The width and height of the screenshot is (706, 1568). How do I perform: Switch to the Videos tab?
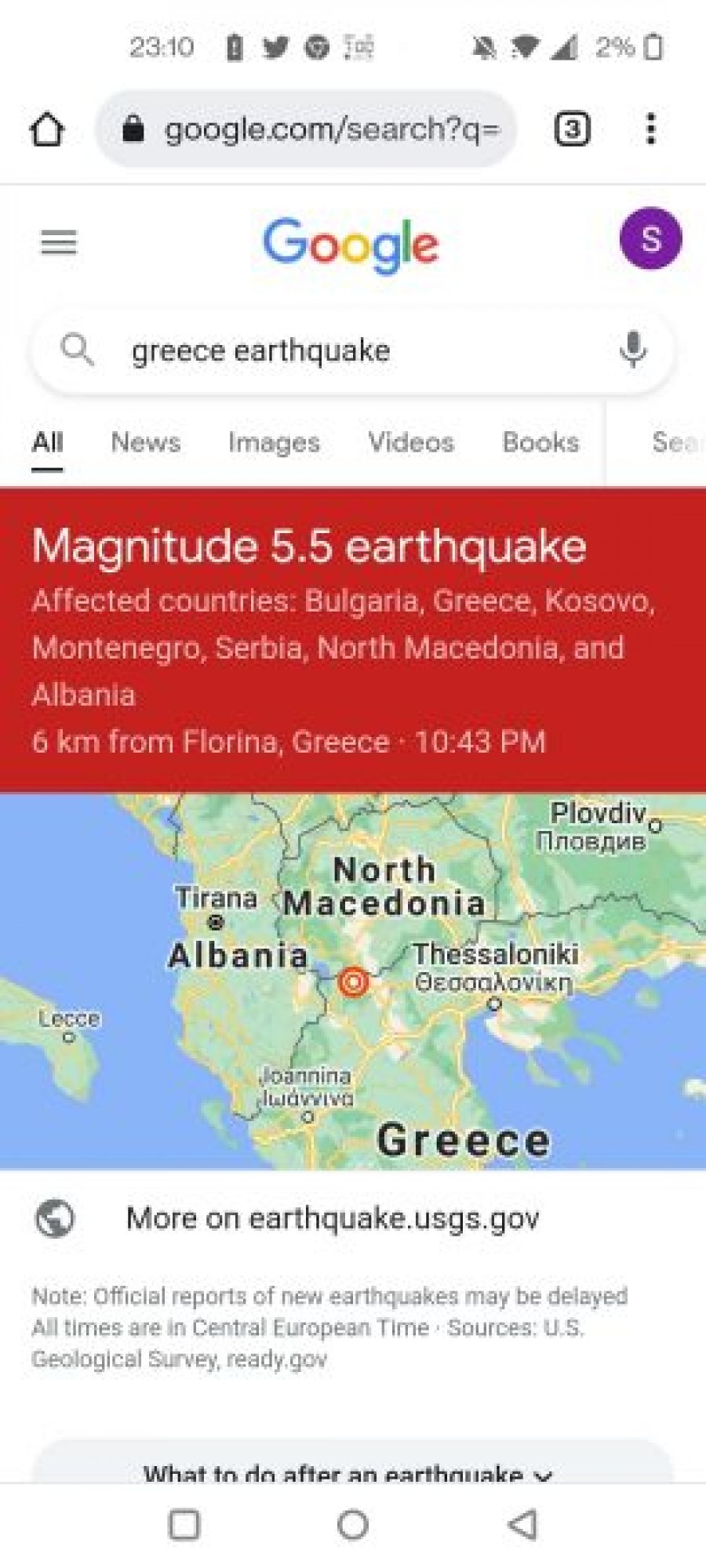click(x=411, y=442)
